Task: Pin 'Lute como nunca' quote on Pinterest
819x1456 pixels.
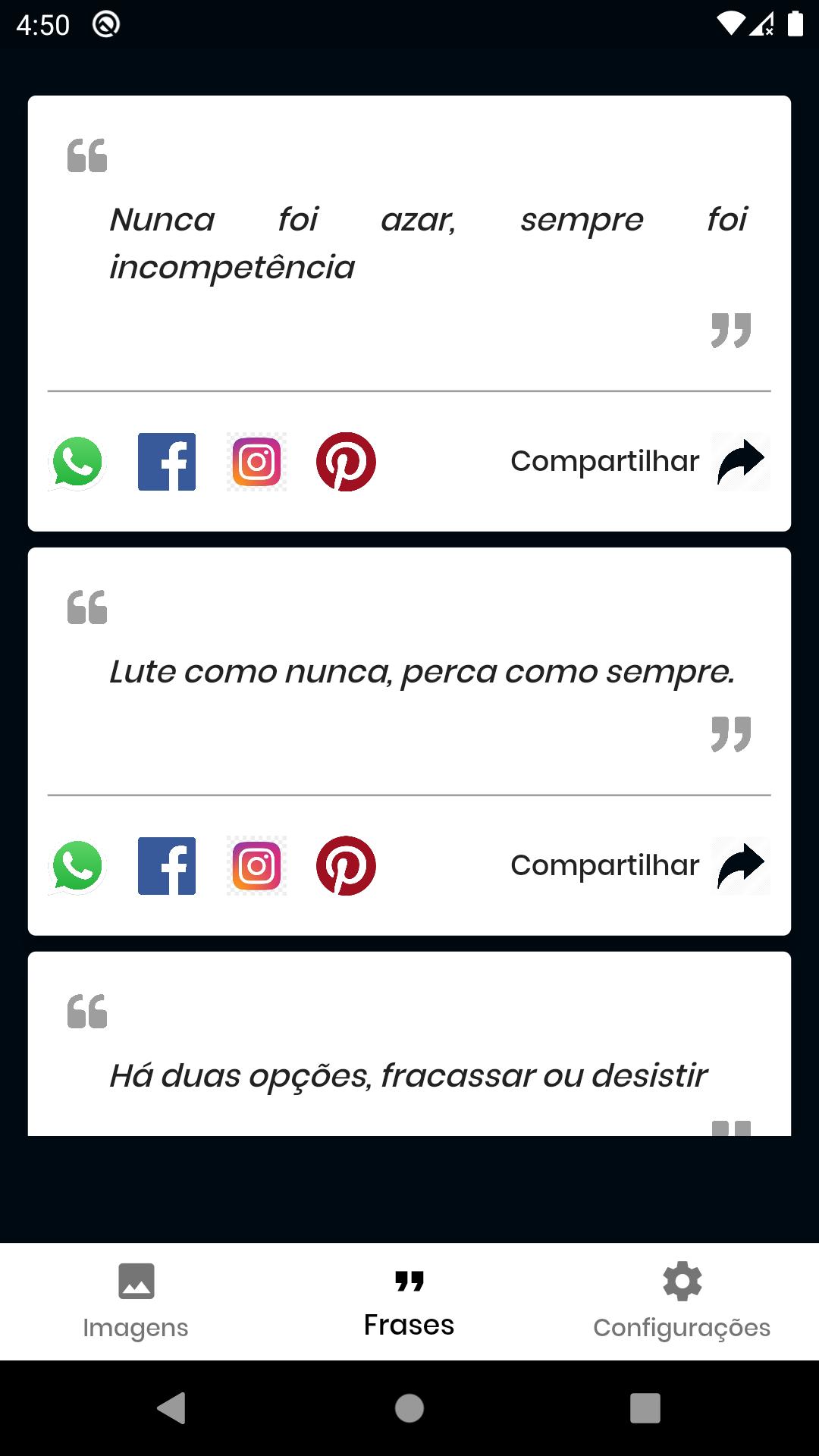Action: click(346, 866)
